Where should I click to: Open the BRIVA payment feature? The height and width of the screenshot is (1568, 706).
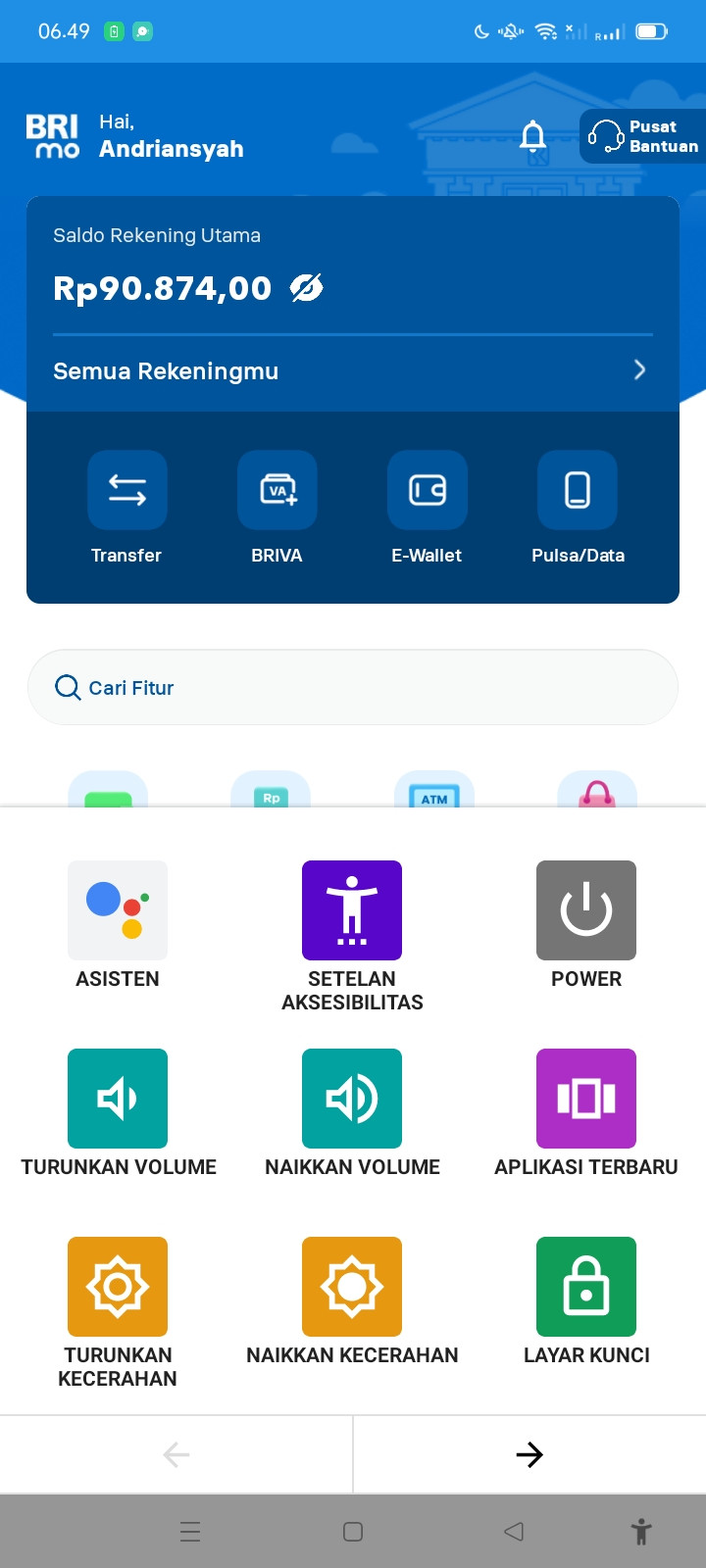pos(277,490)
